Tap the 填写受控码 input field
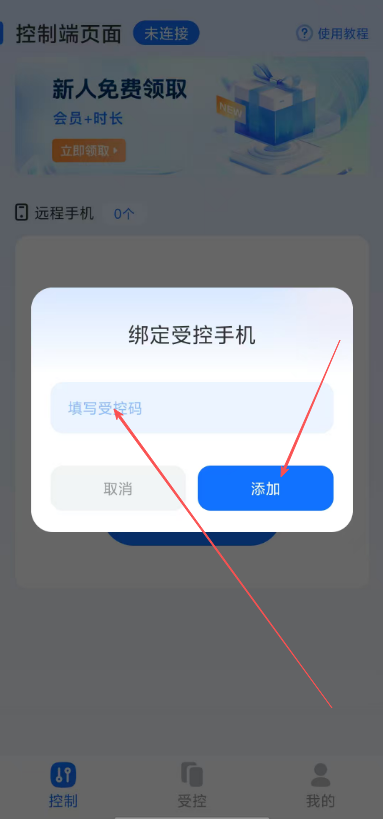 [192, 408]
